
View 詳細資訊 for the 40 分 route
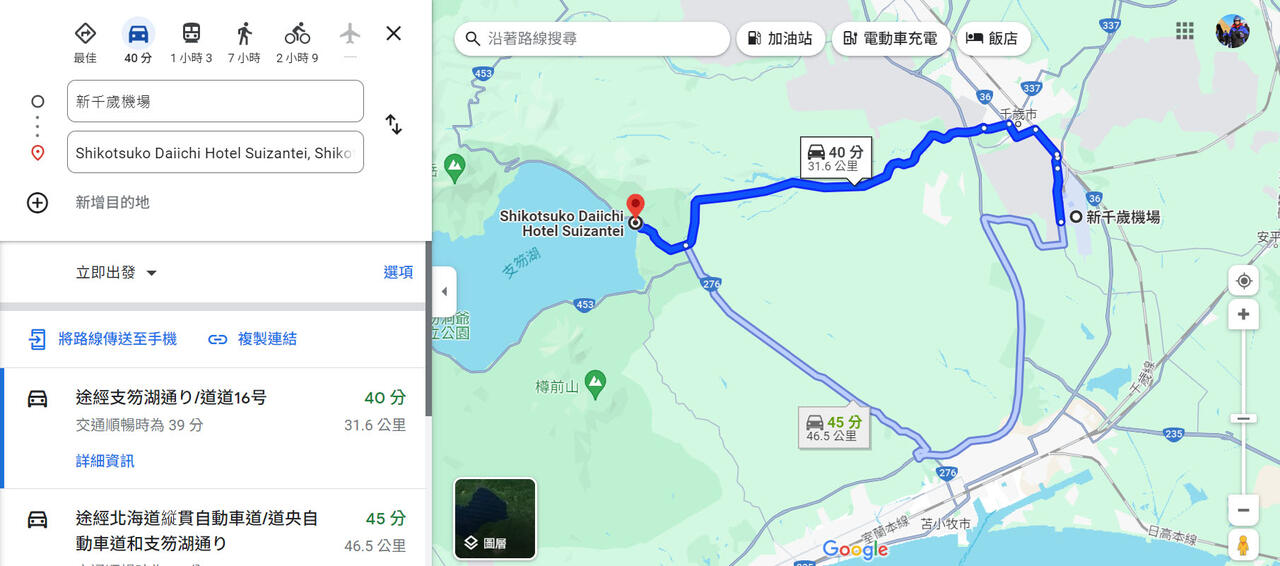(105, 461)
